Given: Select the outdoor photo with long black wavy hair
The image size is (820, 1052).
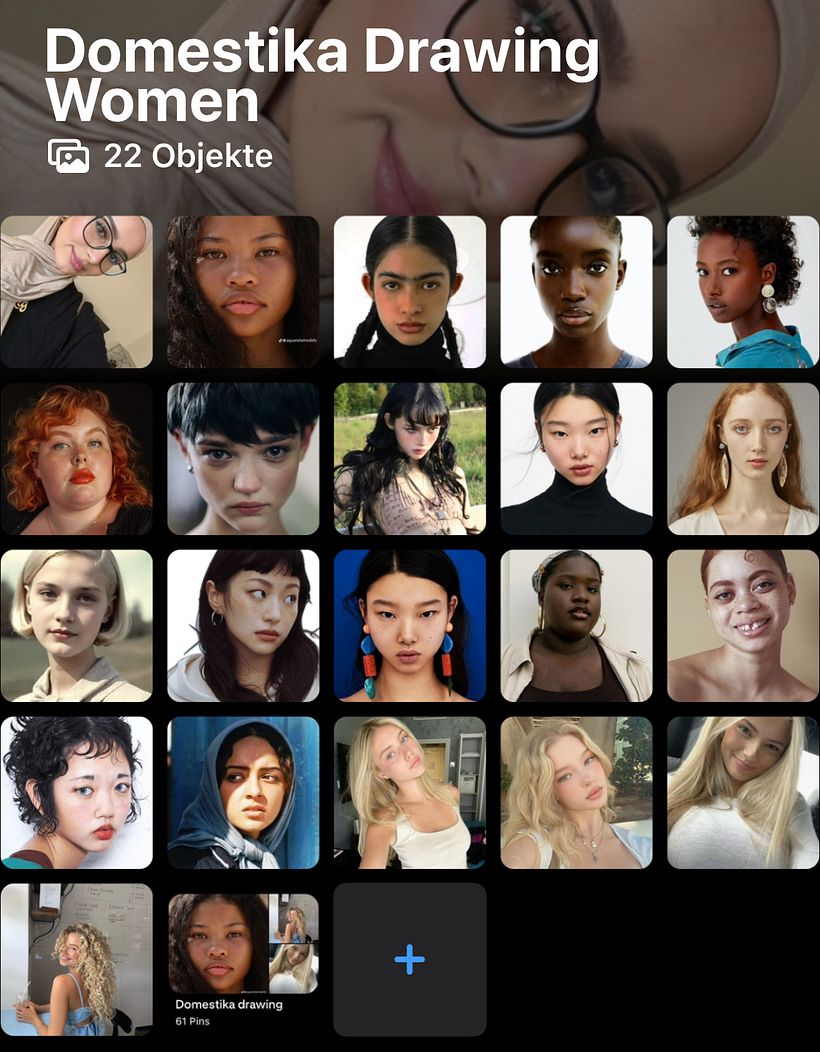Looking at the screenshot, I should point(409,458).
